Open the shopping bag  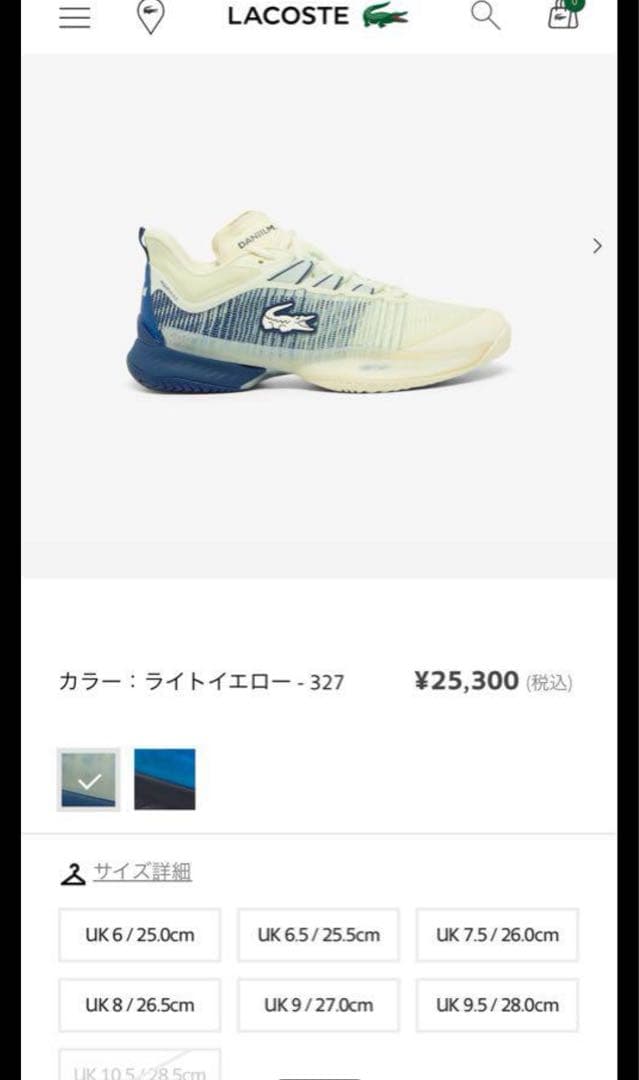tap(563, 14)
